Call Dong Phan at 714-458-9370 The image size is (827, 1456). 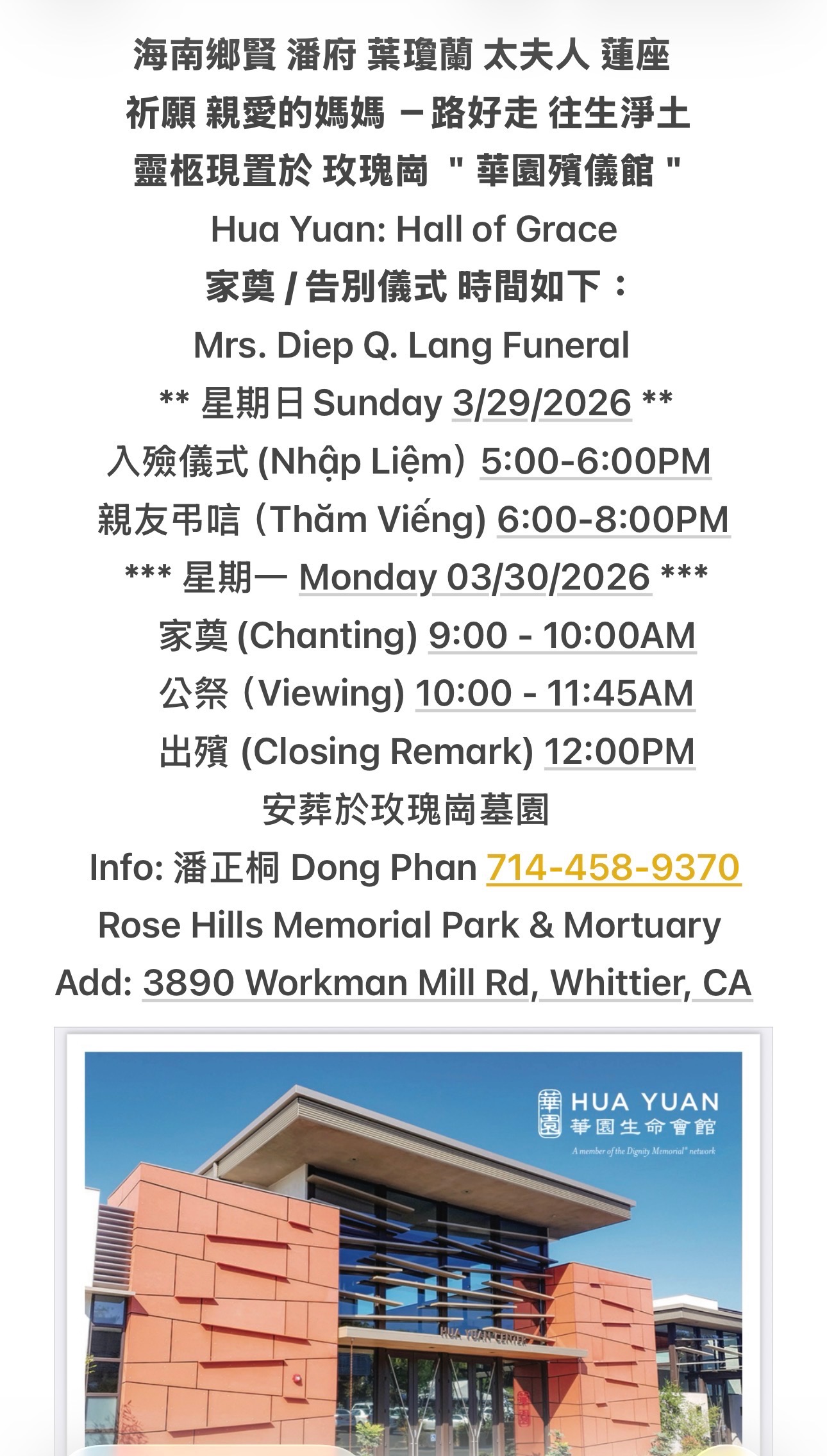point(614,868)
